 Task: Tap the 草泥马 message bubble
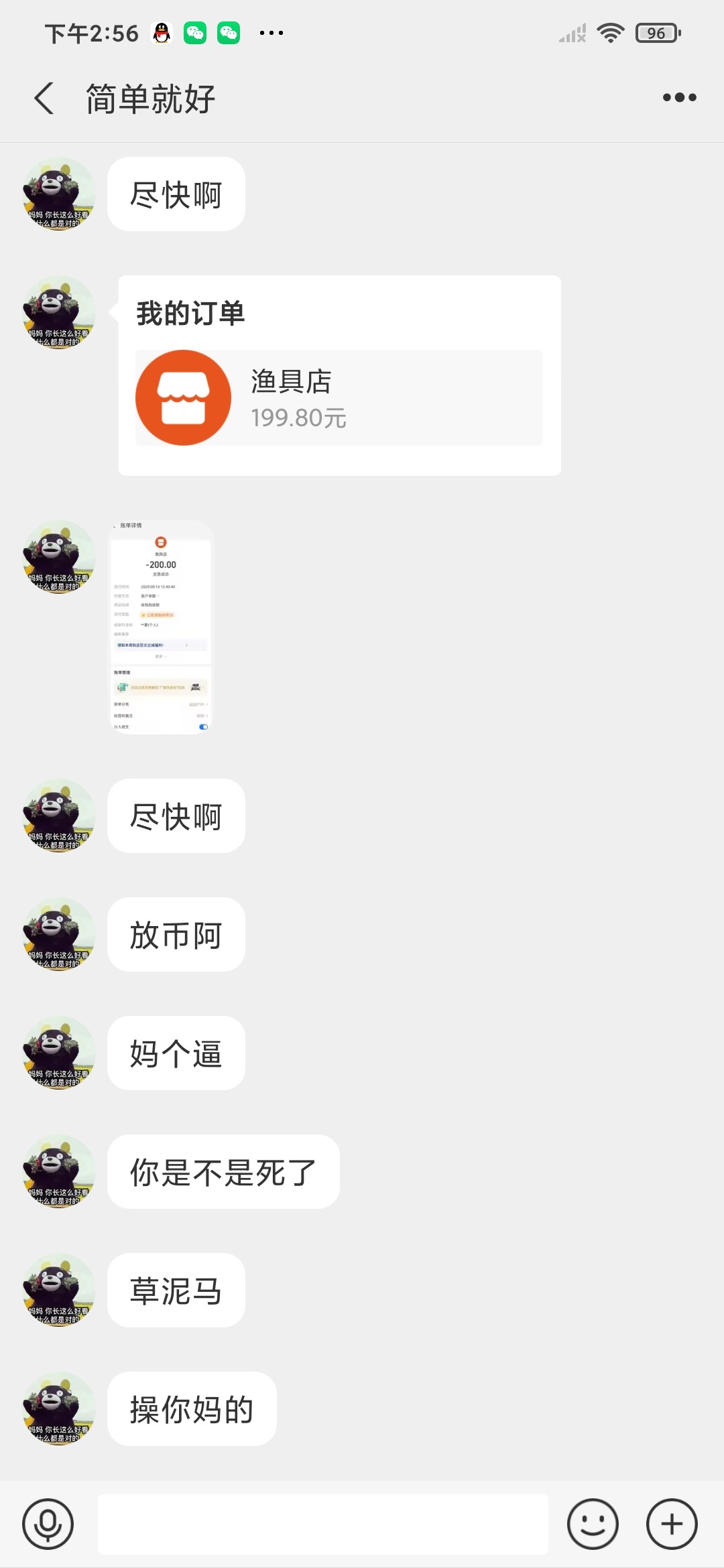(176, 1291)
